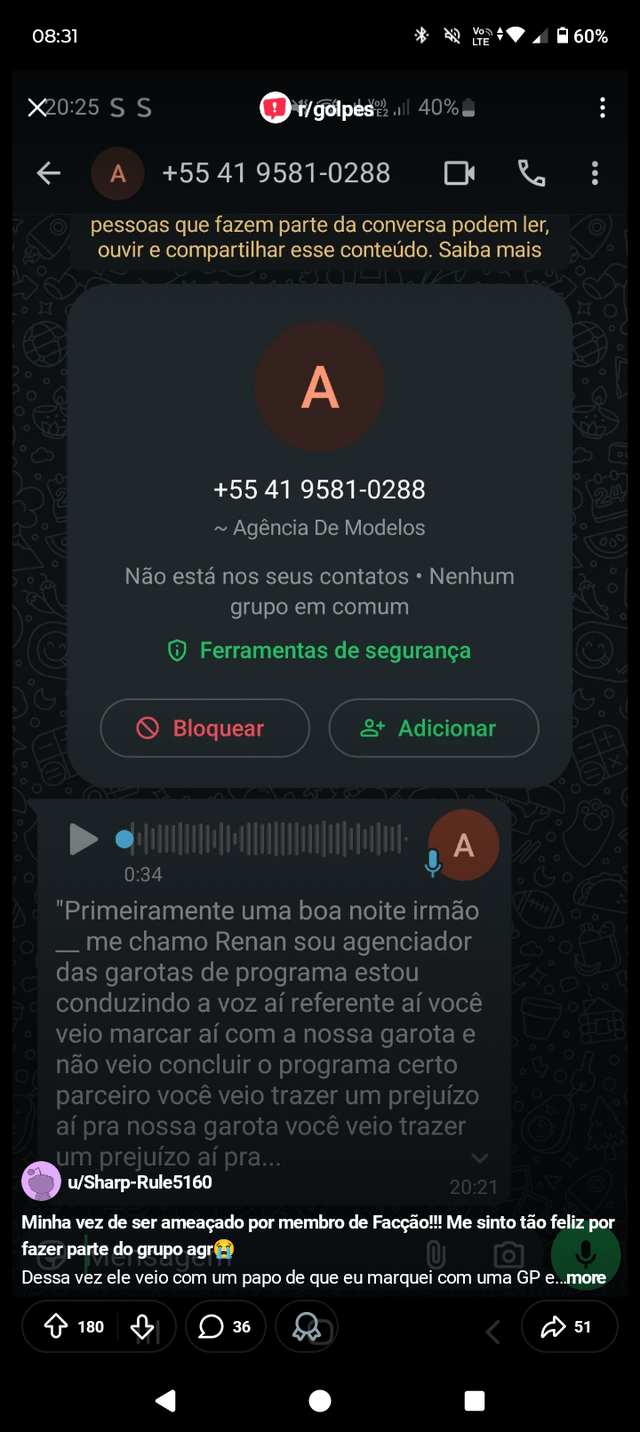Share this post
The image size is (640, 1432).
(567, 1327)
